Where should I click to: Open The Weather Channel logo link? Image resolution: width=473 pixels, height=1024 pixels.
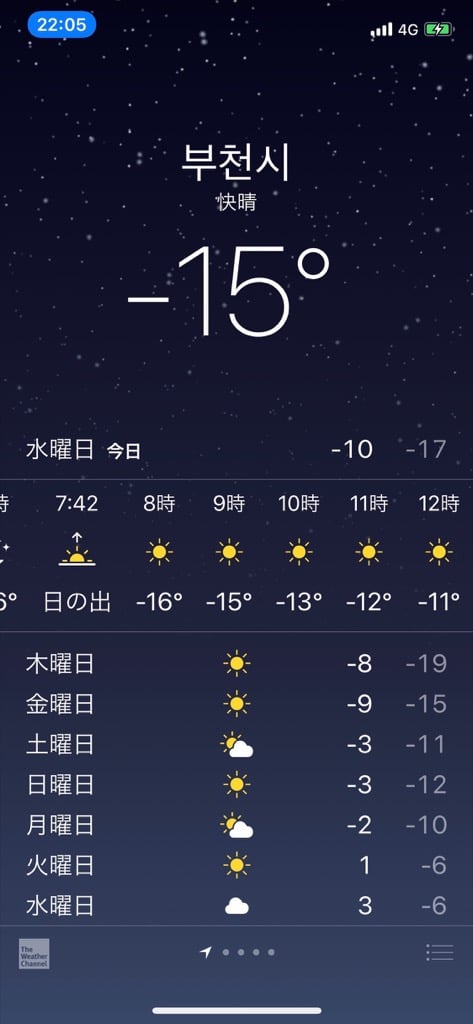(x=34, y=953)
